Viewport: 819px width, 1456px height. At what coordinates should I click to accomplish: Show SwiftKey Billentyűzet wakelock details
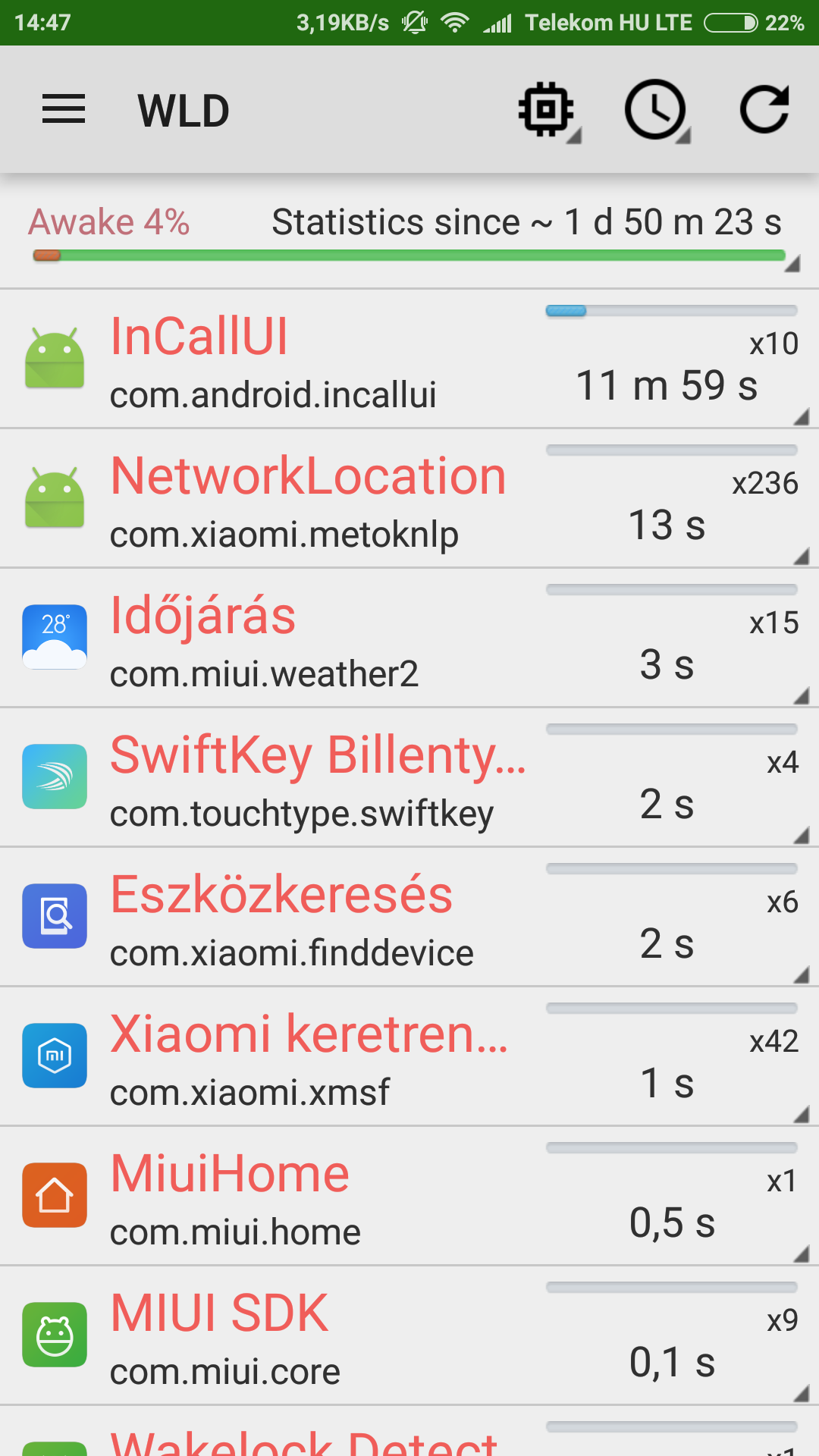409,777
